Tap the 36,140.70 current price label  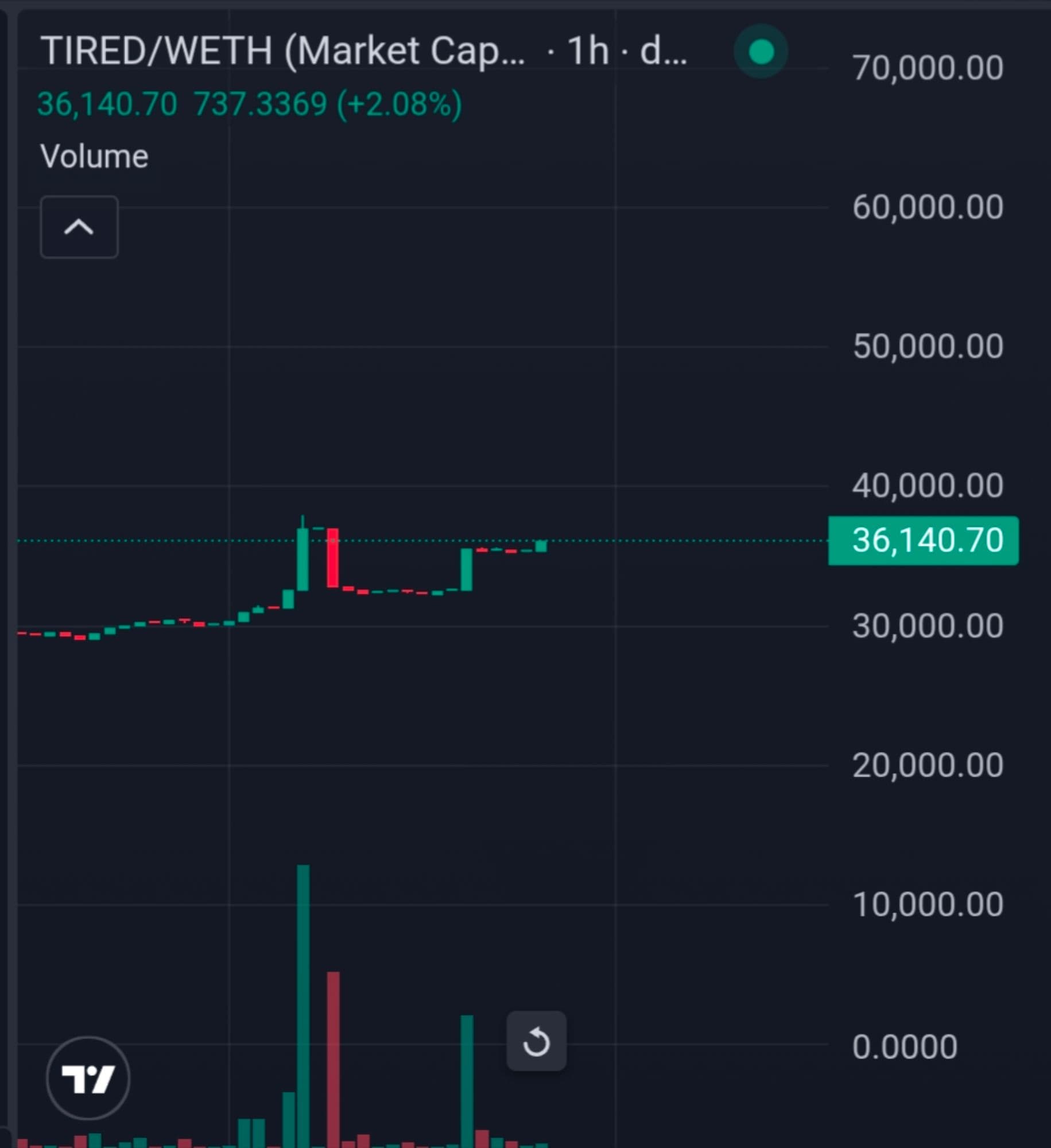[x=923, y=541]
